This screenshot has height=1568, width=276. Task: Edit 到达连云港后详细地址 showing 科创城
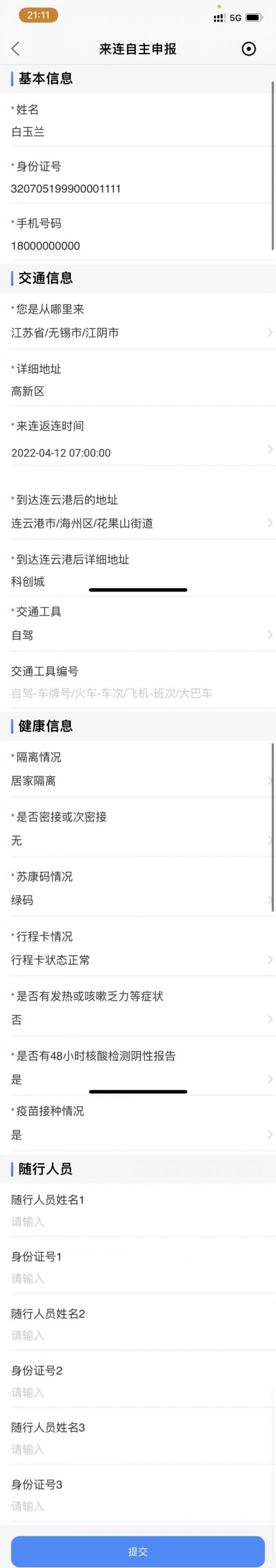pos(138,581)
